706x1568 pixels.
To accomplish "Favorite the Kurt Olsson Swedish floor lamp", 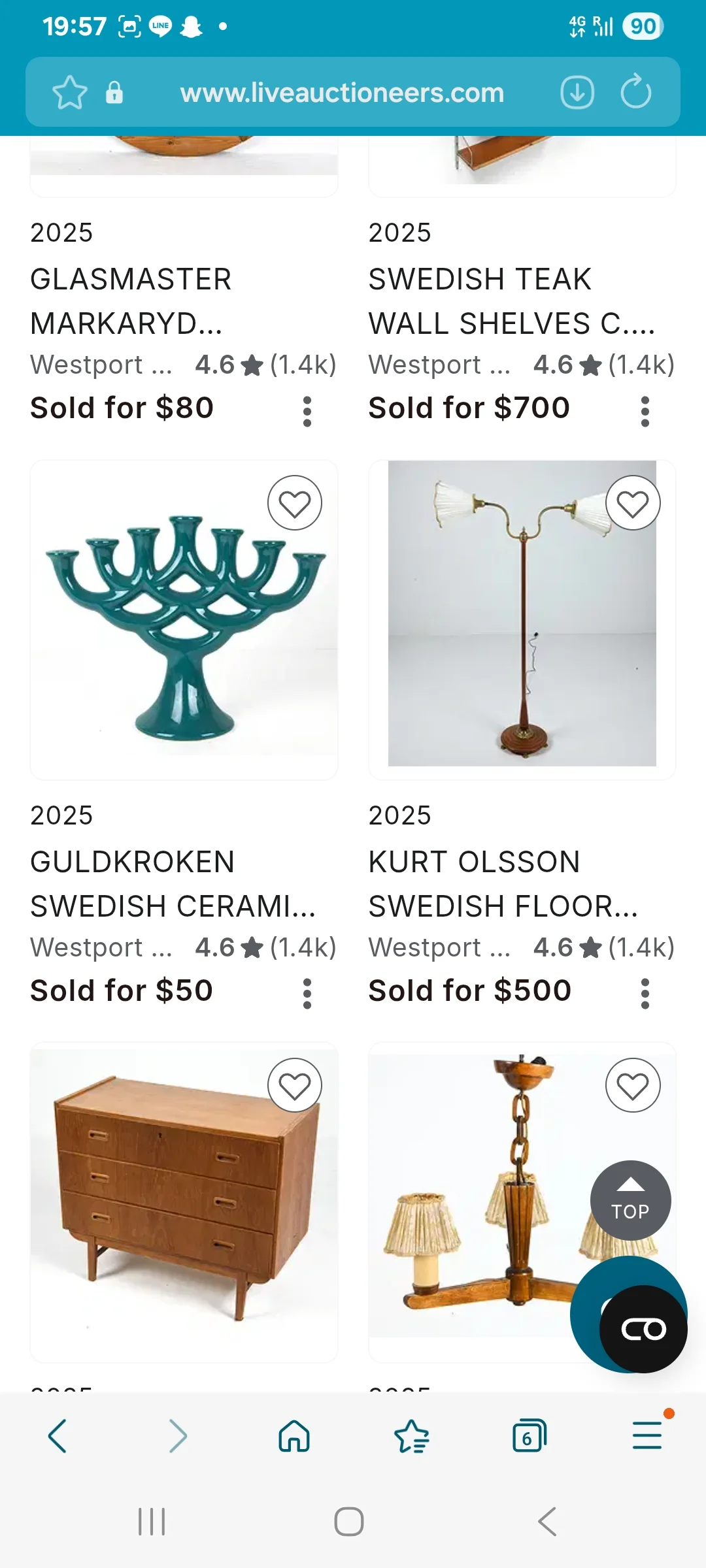I will [633, 503].
